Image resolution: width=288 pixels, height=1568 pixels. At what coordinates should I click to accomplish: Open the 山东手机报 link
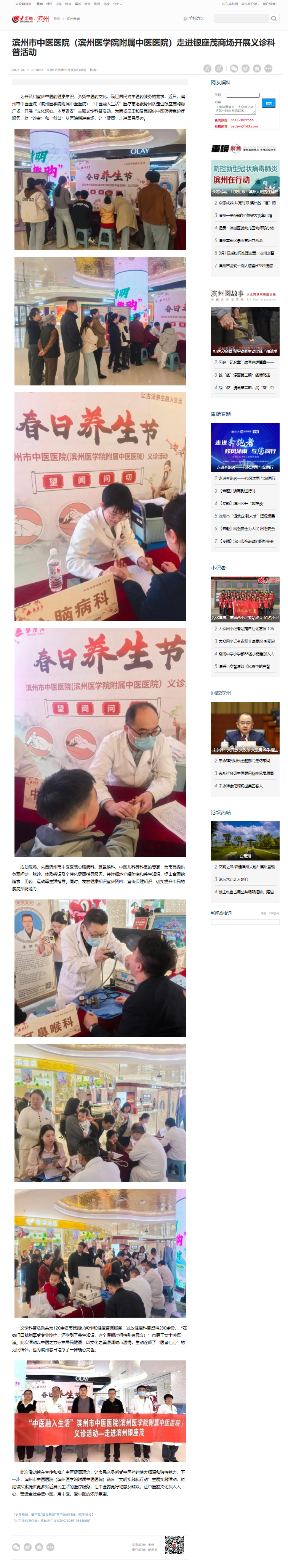coord(230,4)
